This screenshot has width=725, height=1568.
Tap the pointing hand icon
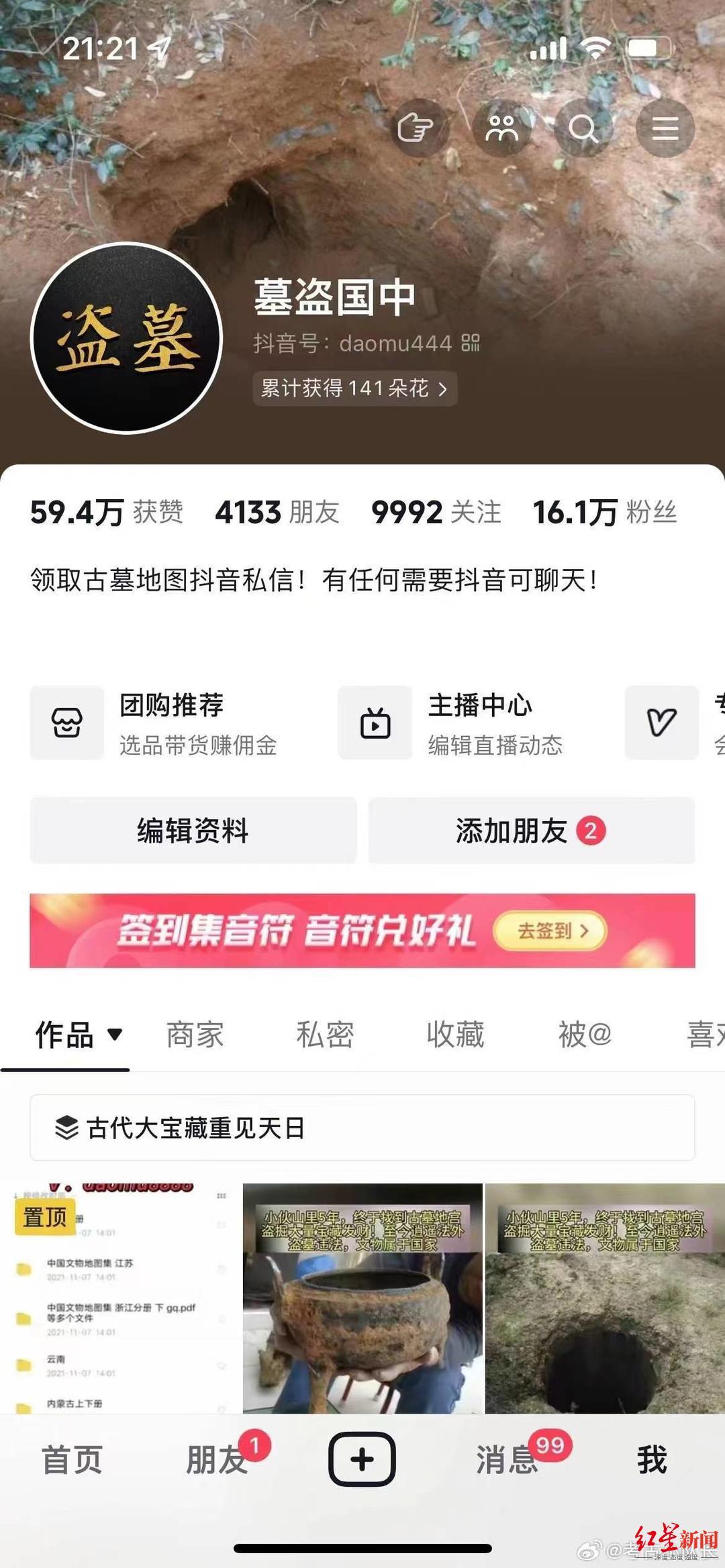(419, 128)
